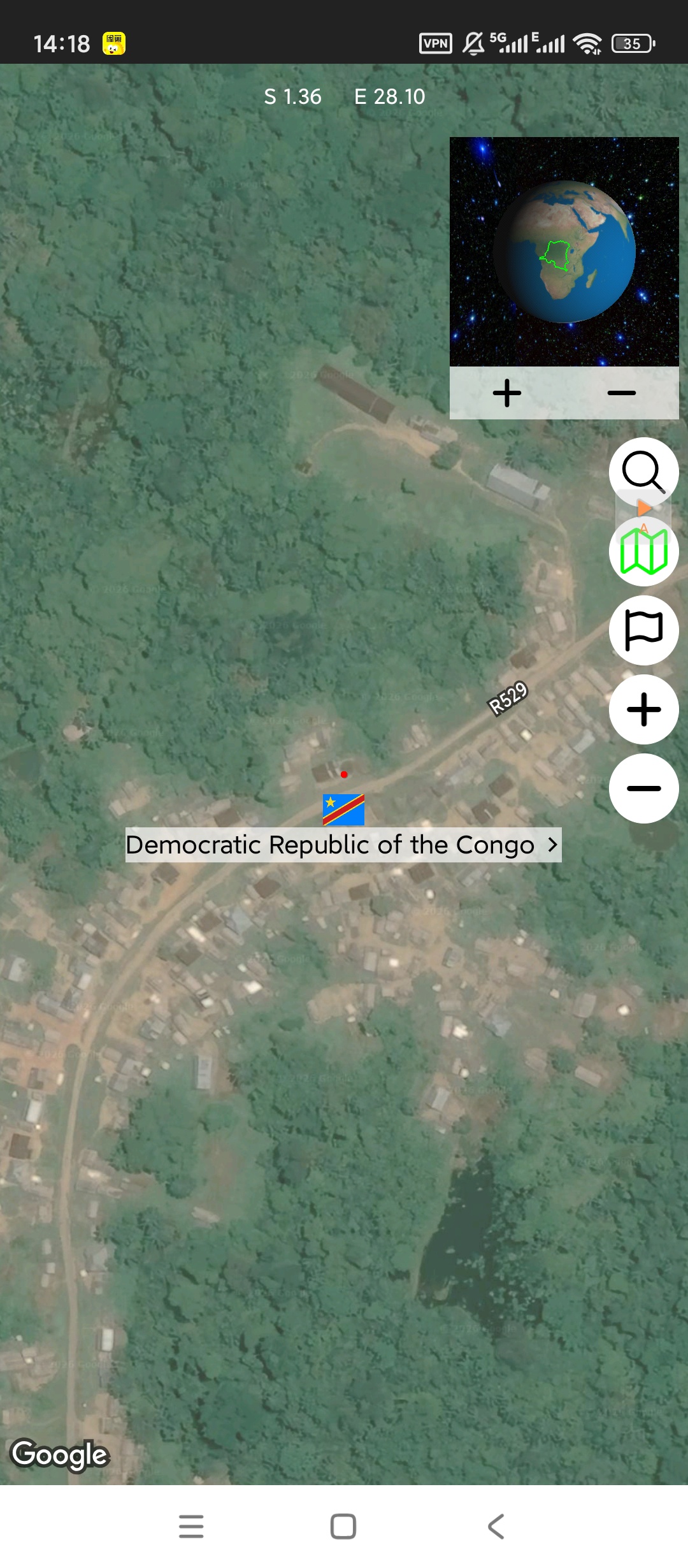The image size is (688, 1568).
Task: Open the magnifier search button
Action: click(x=643, y=472)
